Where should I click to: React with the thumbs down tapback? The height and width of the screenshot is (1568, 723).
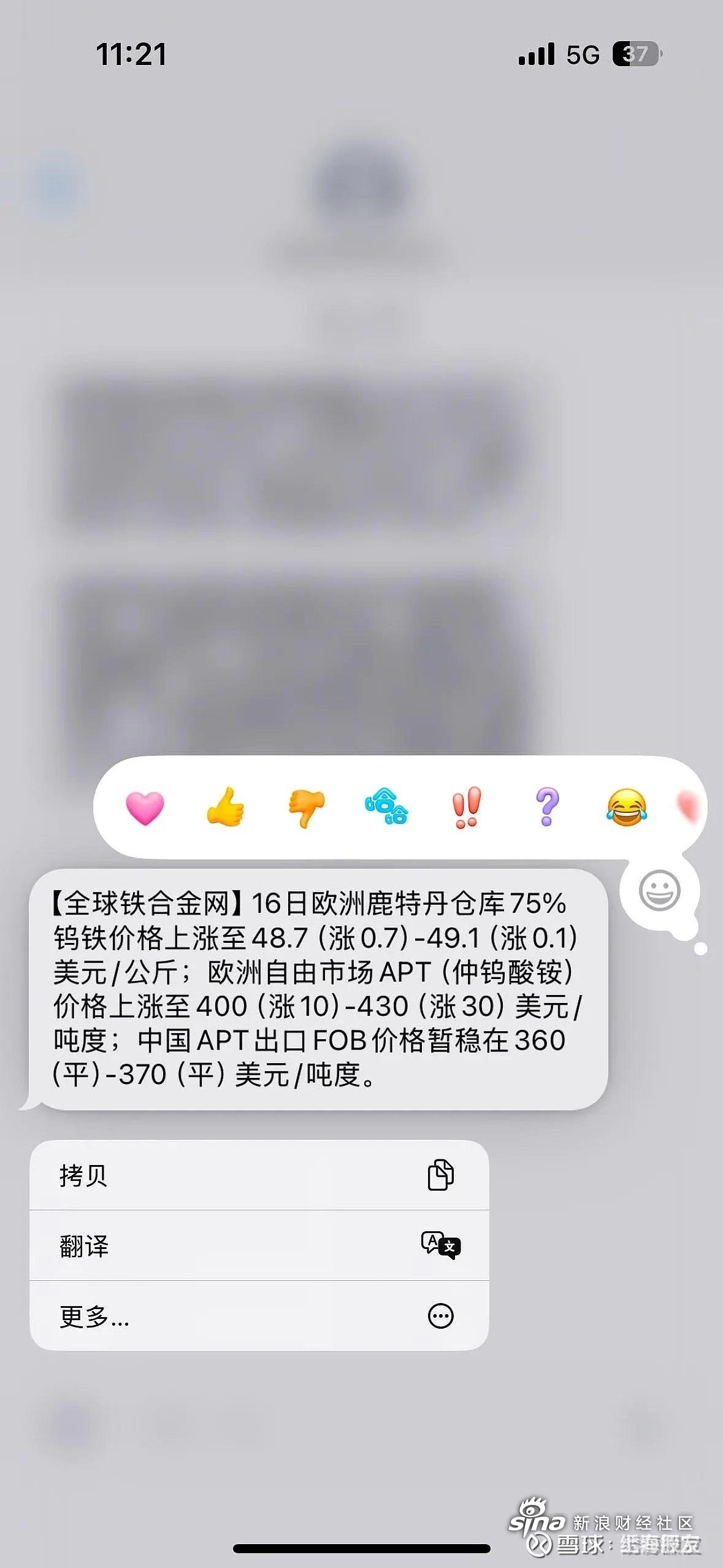[306, 807]
